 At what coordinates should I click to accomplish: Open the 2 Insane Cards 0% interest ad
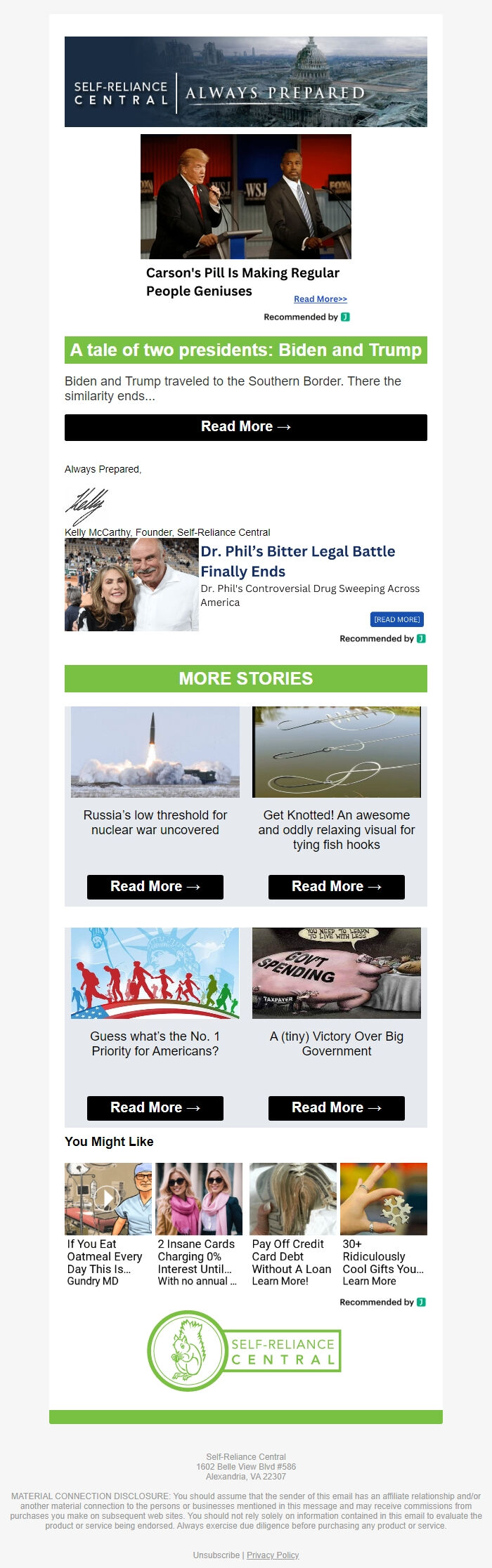coord(198,1199)
